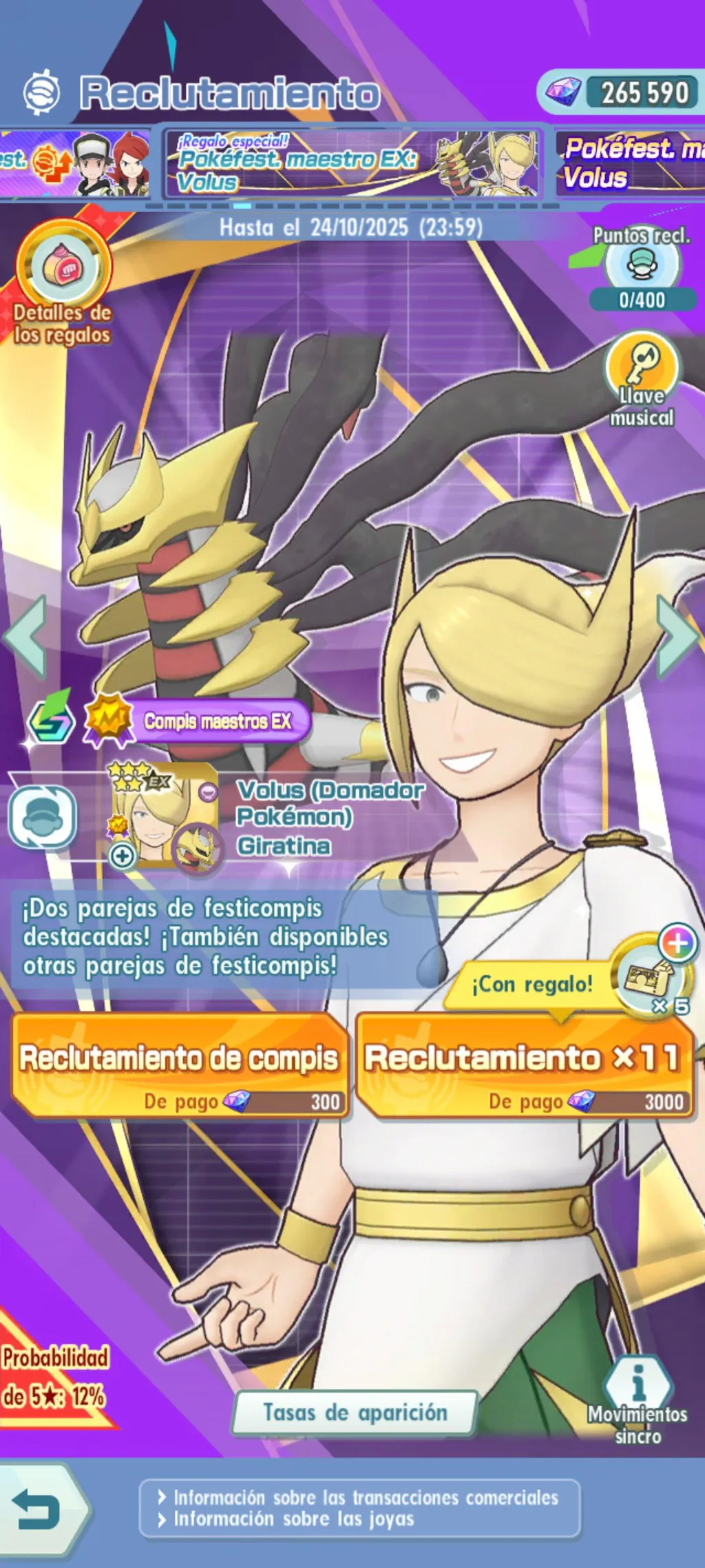Select the banner tab on the left
Image resolution: width=705 pixels, height=1568 pixels.
[74, 164]
